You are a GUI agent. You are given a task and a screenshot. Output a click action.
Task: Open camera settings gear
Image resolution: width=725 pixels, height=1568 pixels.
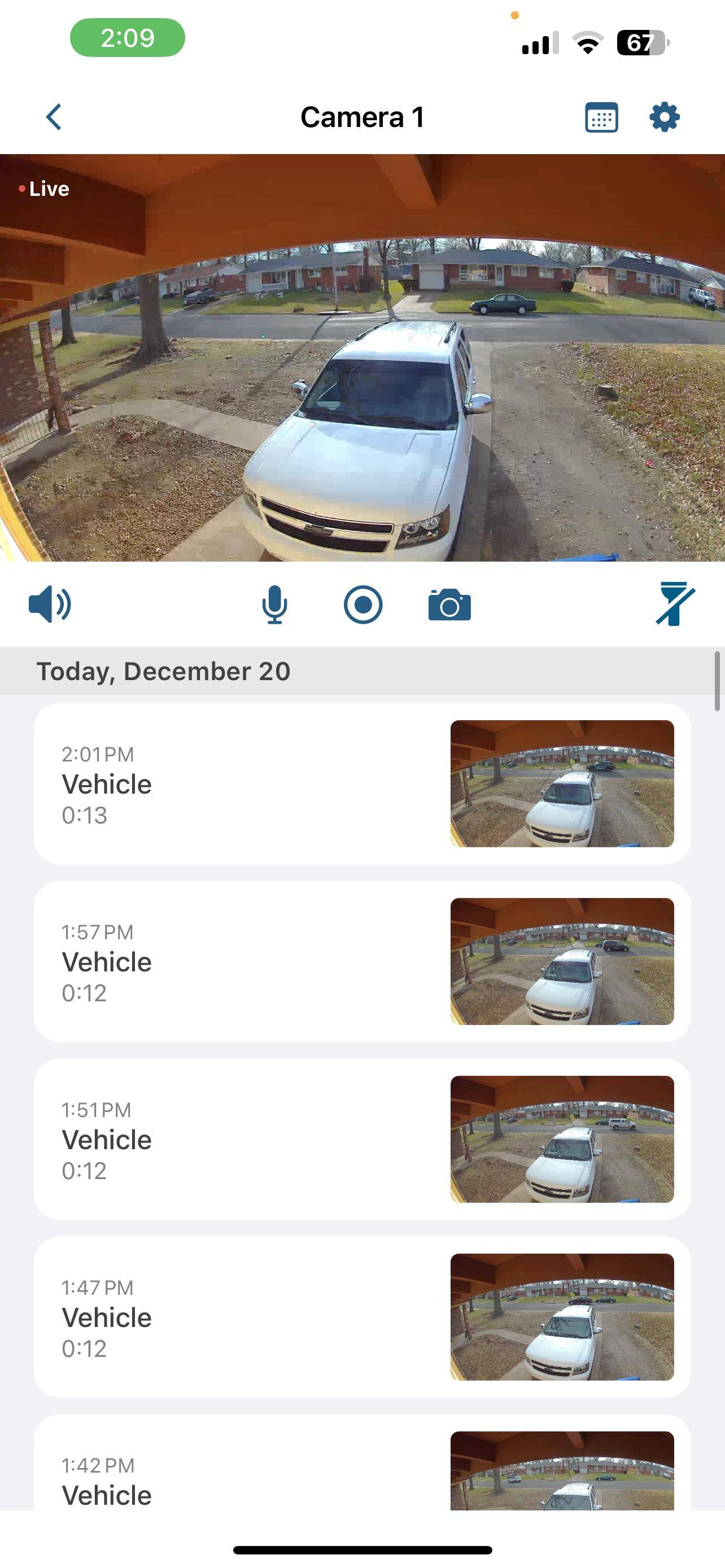point(664,117)
